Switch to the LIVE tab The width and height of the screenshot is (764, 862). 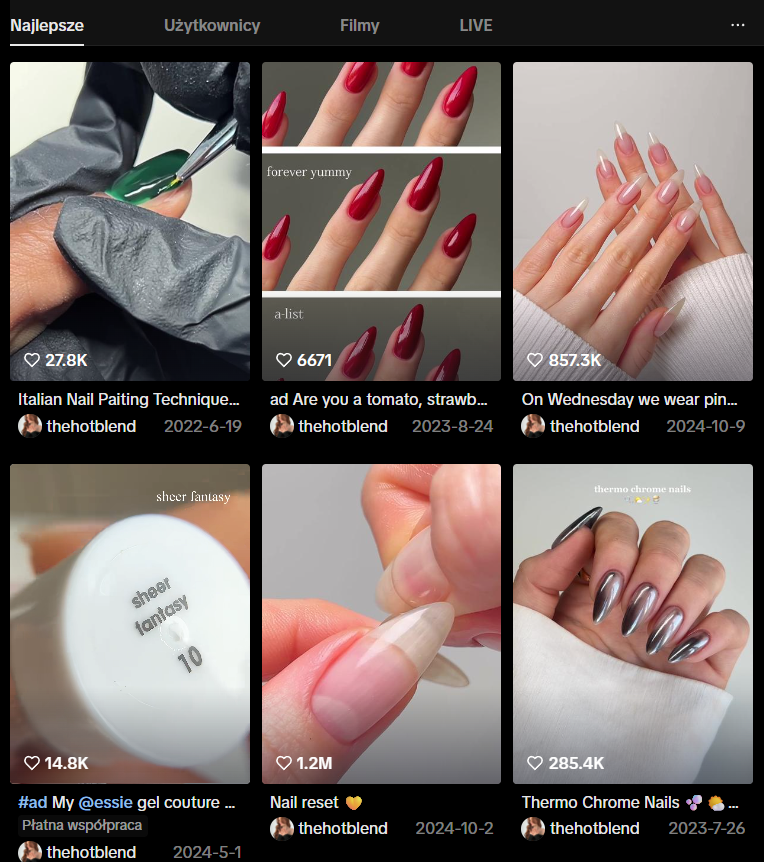point(476,26)
